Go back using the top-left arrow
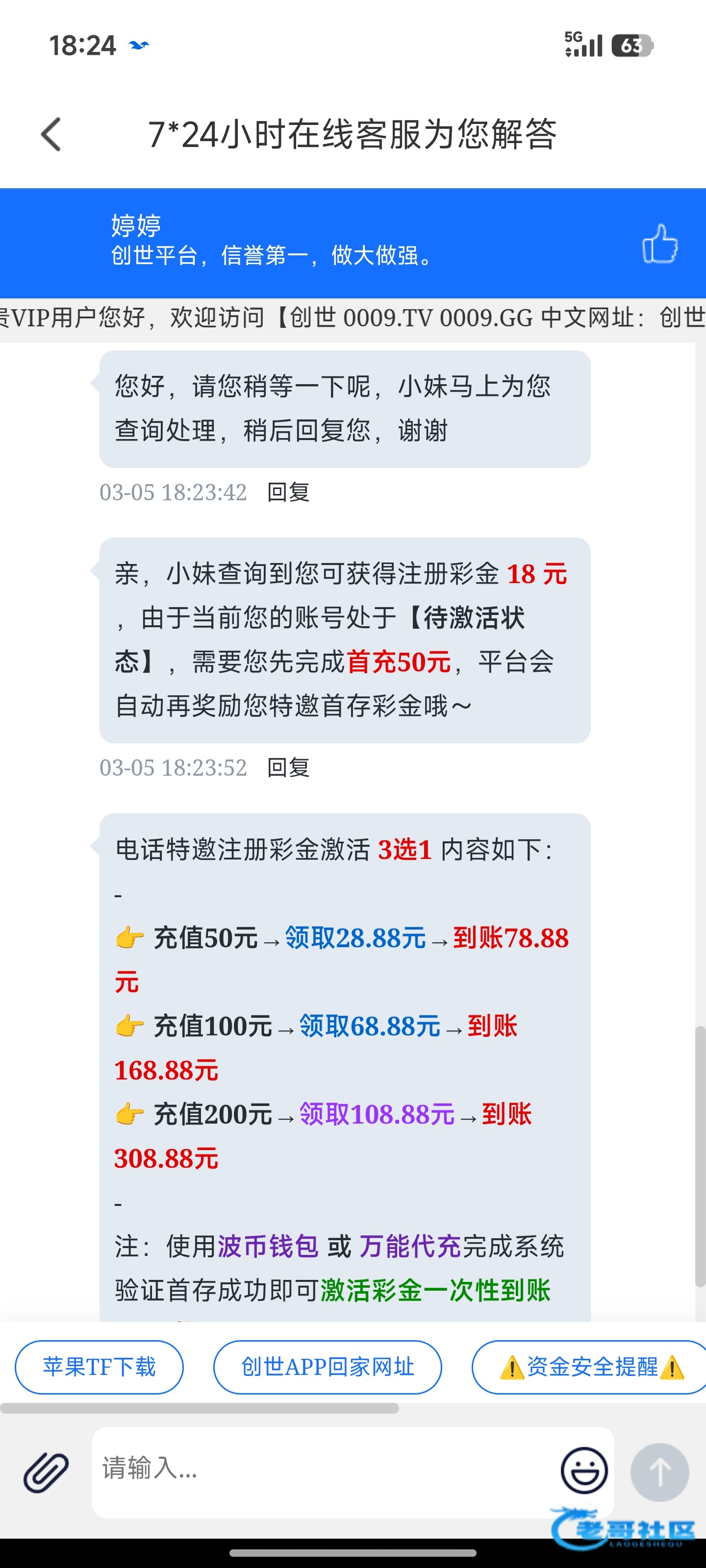The width and height of the screenshot is (706, 1568). tap(51, 134)
